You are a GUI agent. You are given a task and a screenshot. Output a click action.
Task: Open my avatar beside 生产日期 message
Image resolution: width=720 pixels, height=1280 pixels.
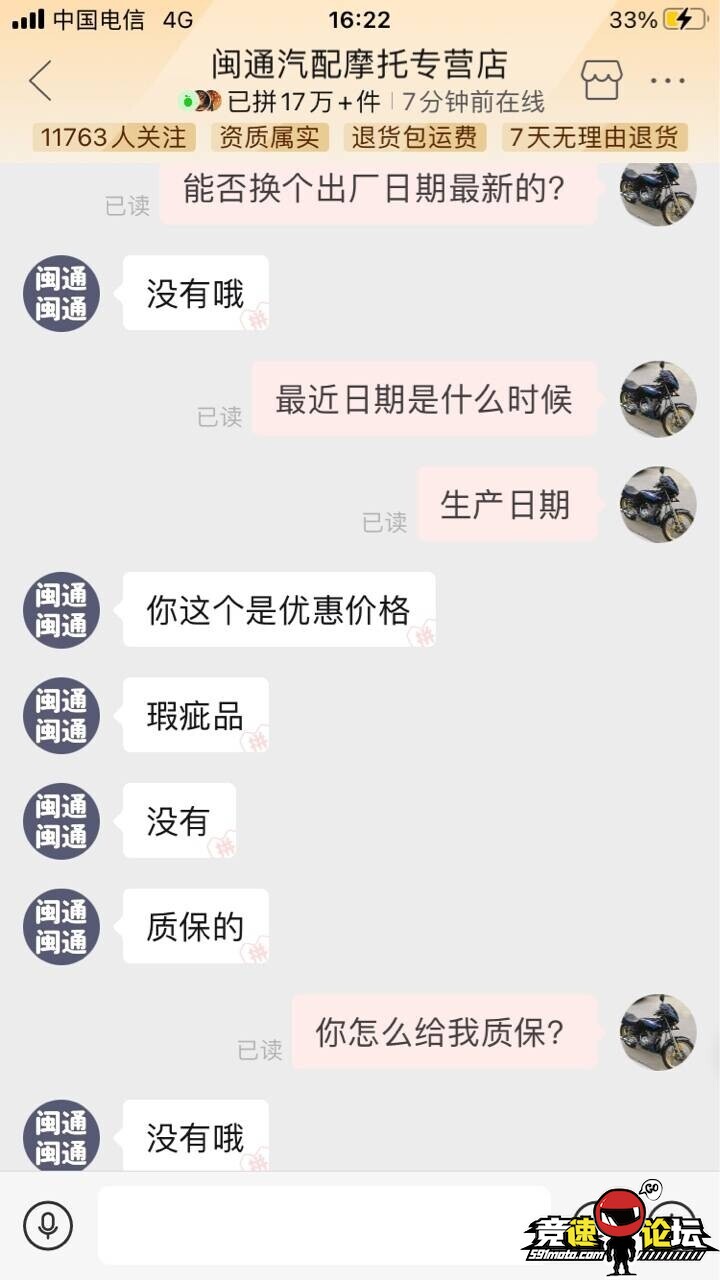pyautogui.click(x=657, y=505)
